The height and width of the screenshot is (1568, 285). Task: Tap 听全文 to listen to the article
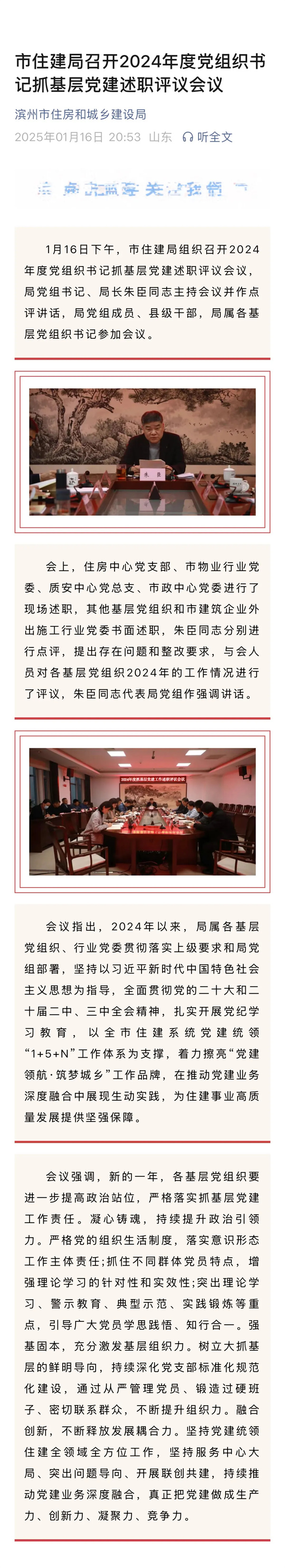[x=208, y=137]
